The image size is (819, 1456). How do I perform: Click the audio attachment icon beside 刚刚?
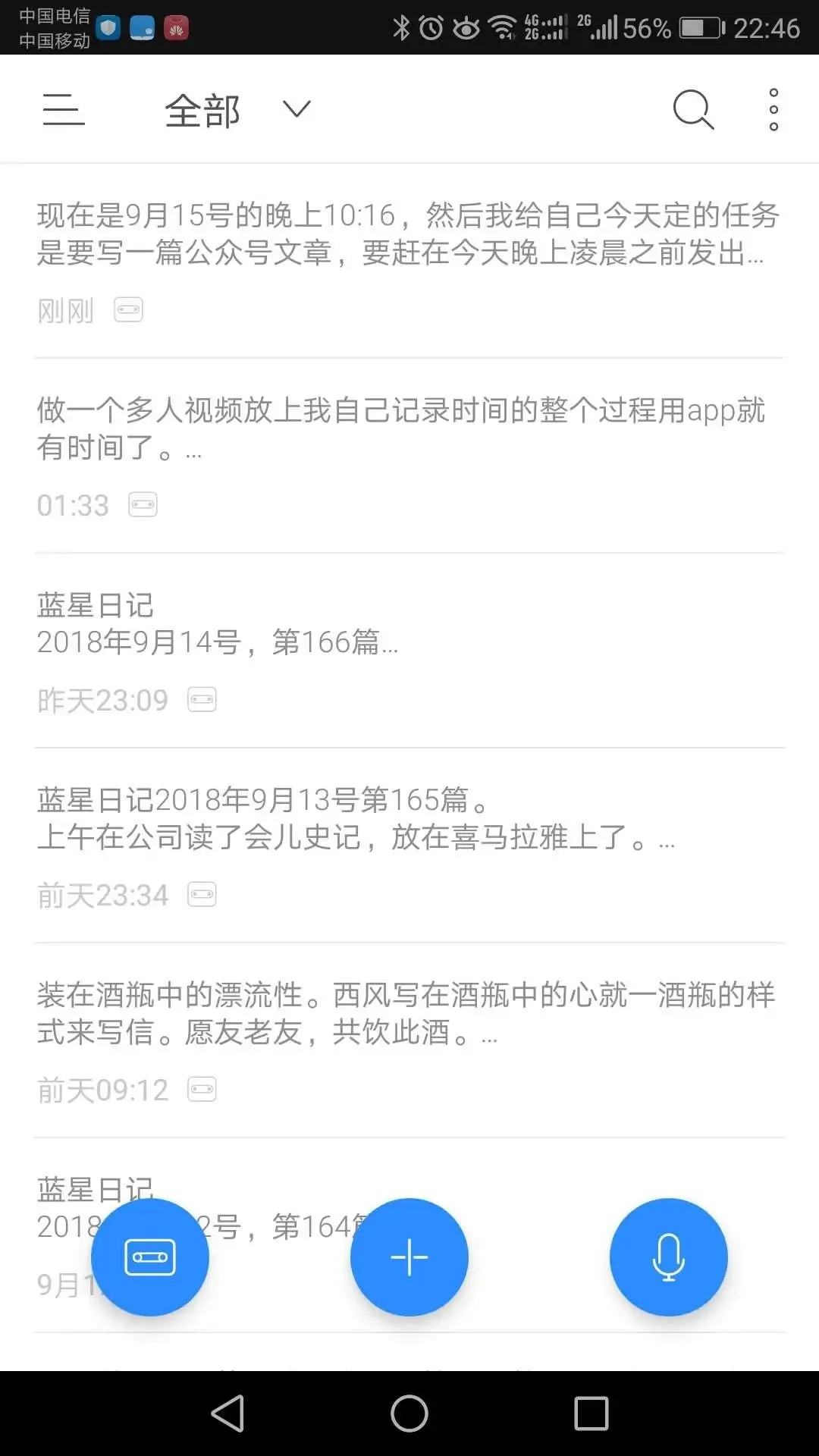pyautogui.click(x=127, y=309)
